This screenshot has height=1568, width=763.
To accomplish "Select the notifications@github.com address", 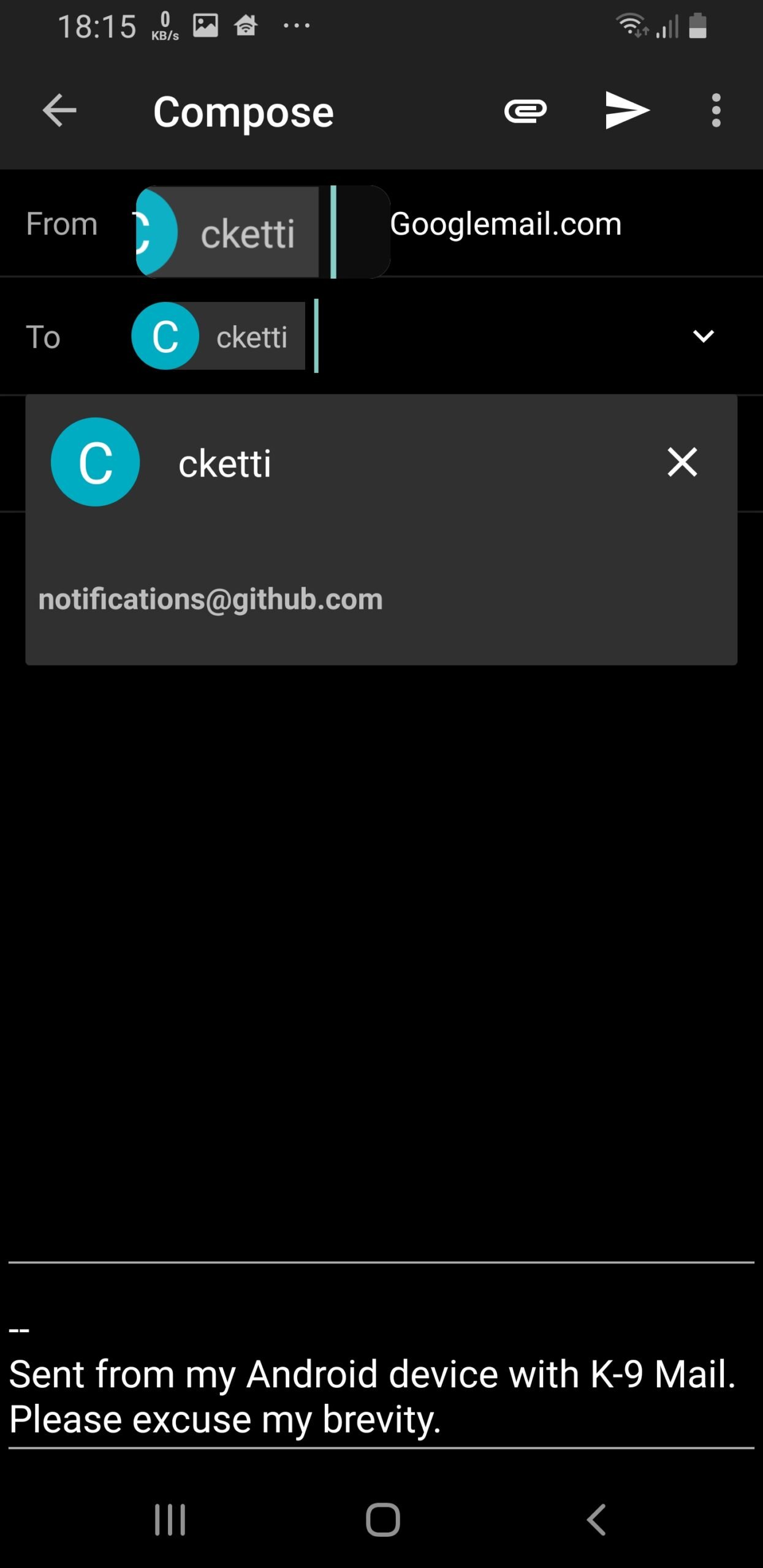I will (210, 599).
